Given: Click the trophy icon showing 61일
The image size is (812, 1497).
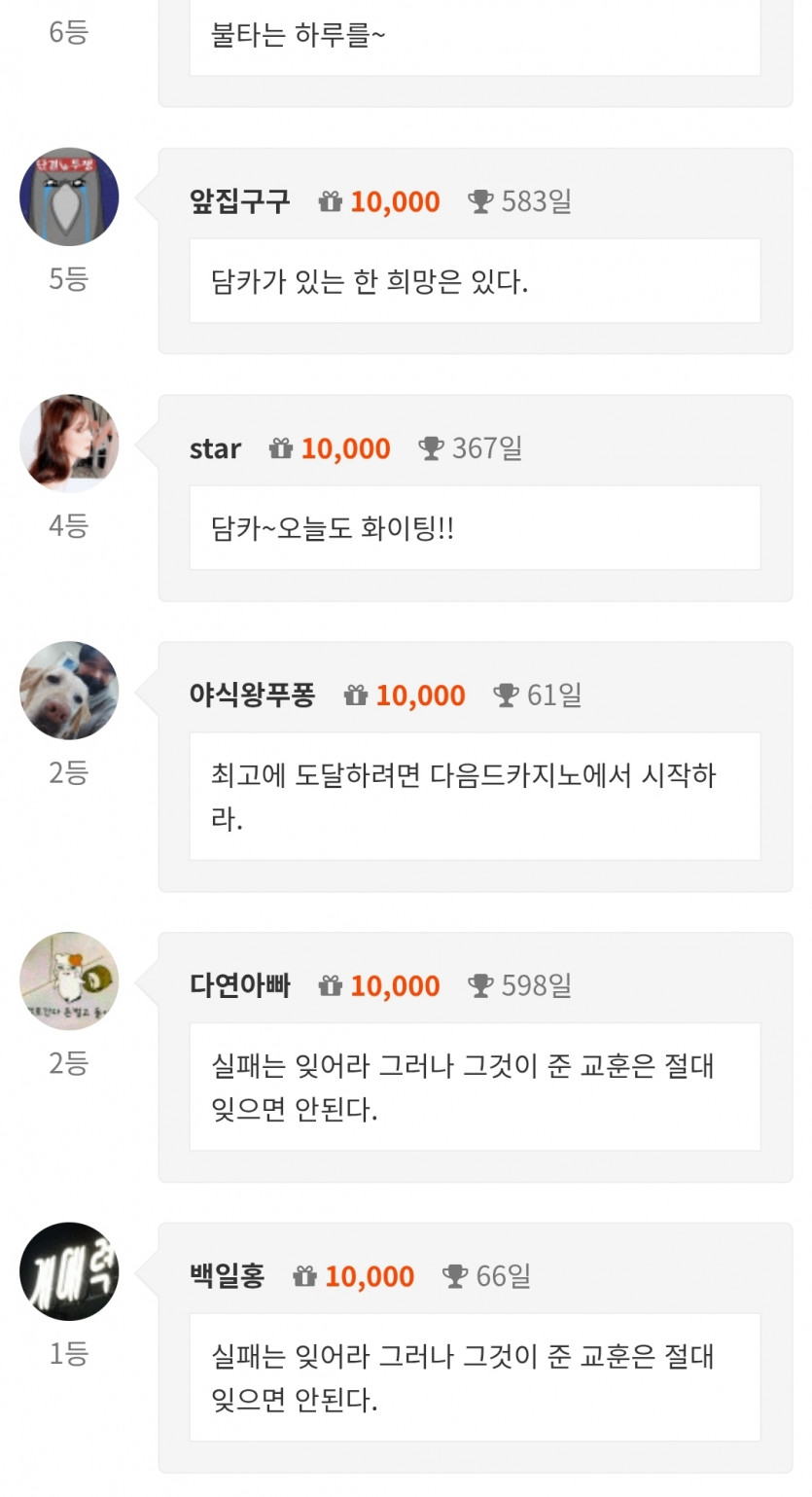Looking at the screenshot, I should point(505,695).
